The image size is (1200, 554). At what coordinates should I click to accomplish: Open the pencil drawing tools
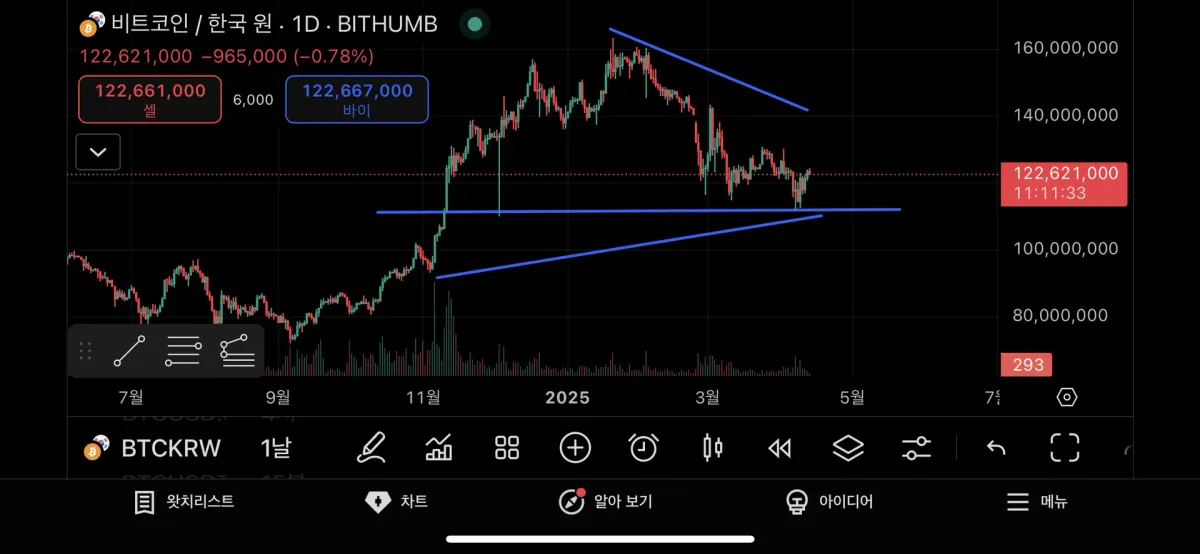coord(371,447)
